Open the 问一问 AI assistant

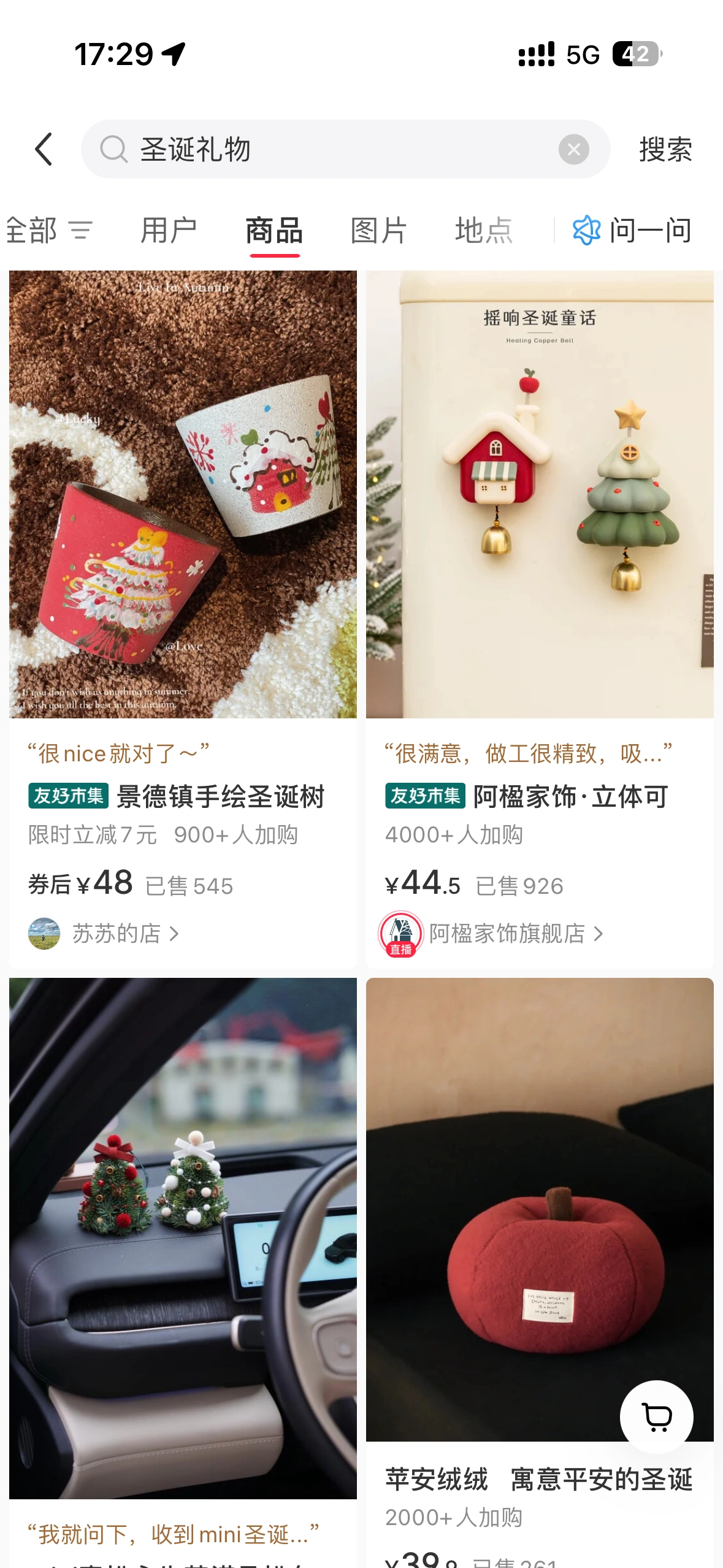point(632,231)
